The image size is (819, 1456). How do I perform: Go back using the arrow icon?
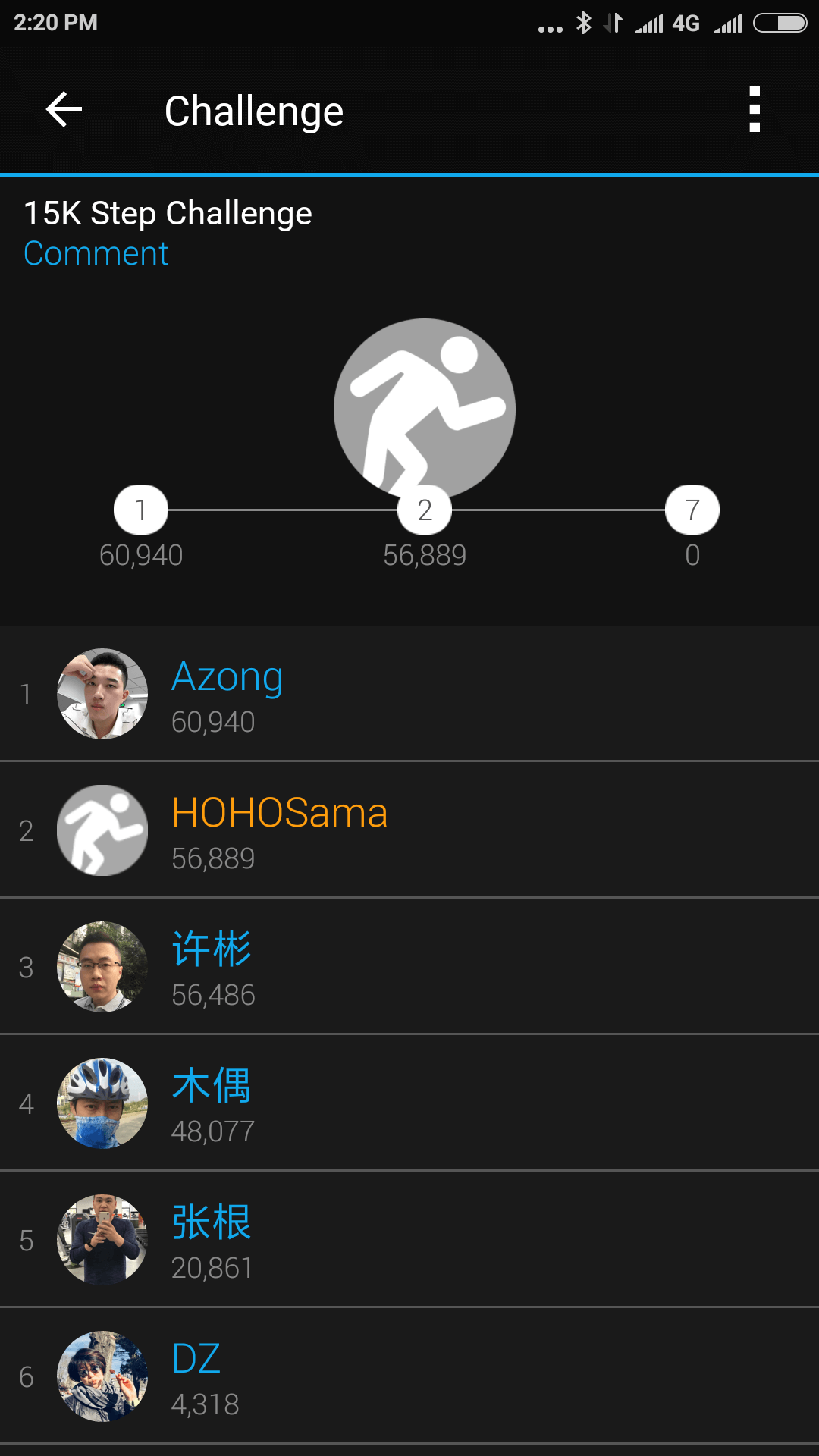coord(64,111)
